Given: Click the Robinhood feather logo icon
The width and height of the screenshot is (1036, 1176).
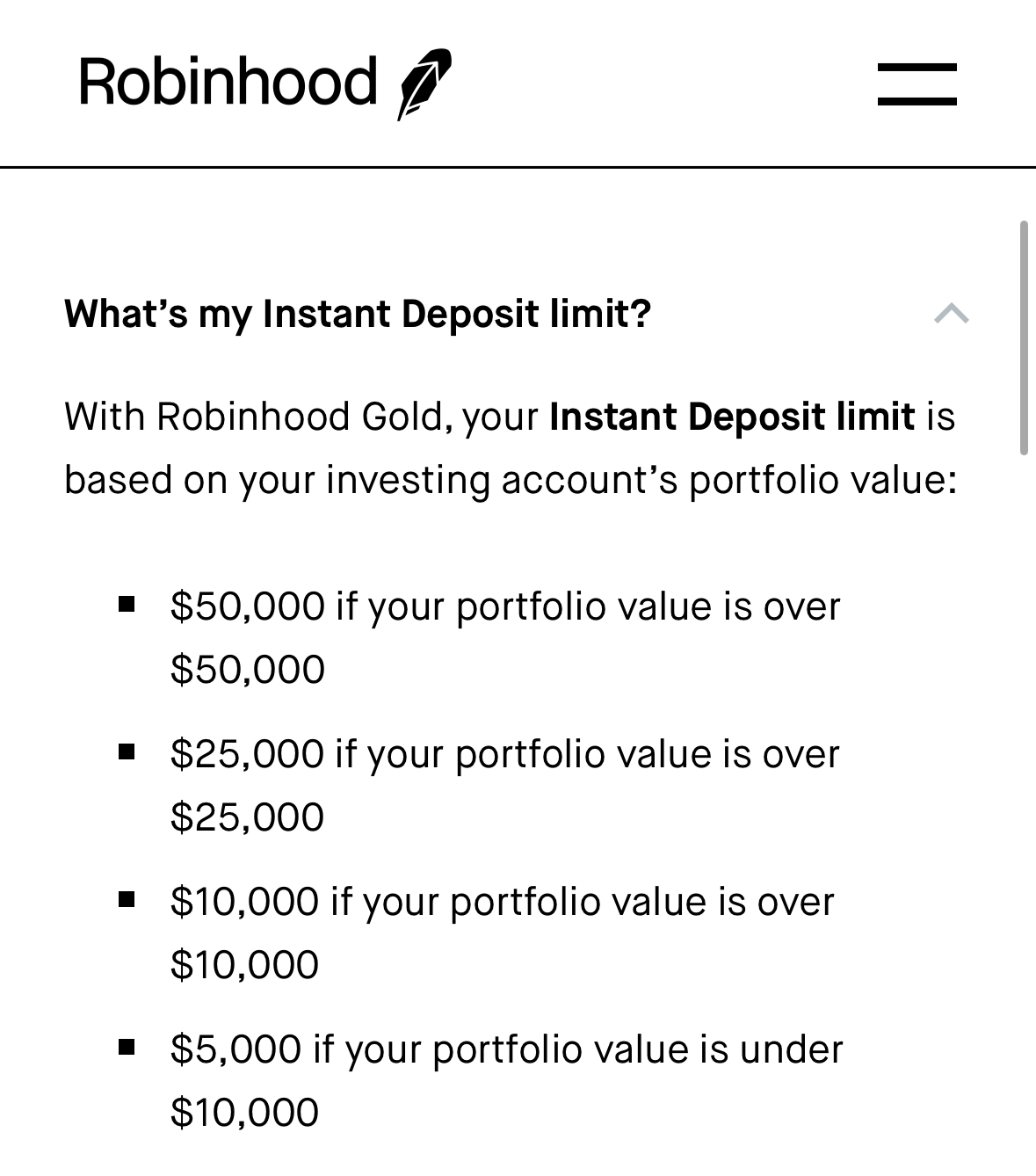Looking at the screenshot, I should coord(426,83).
